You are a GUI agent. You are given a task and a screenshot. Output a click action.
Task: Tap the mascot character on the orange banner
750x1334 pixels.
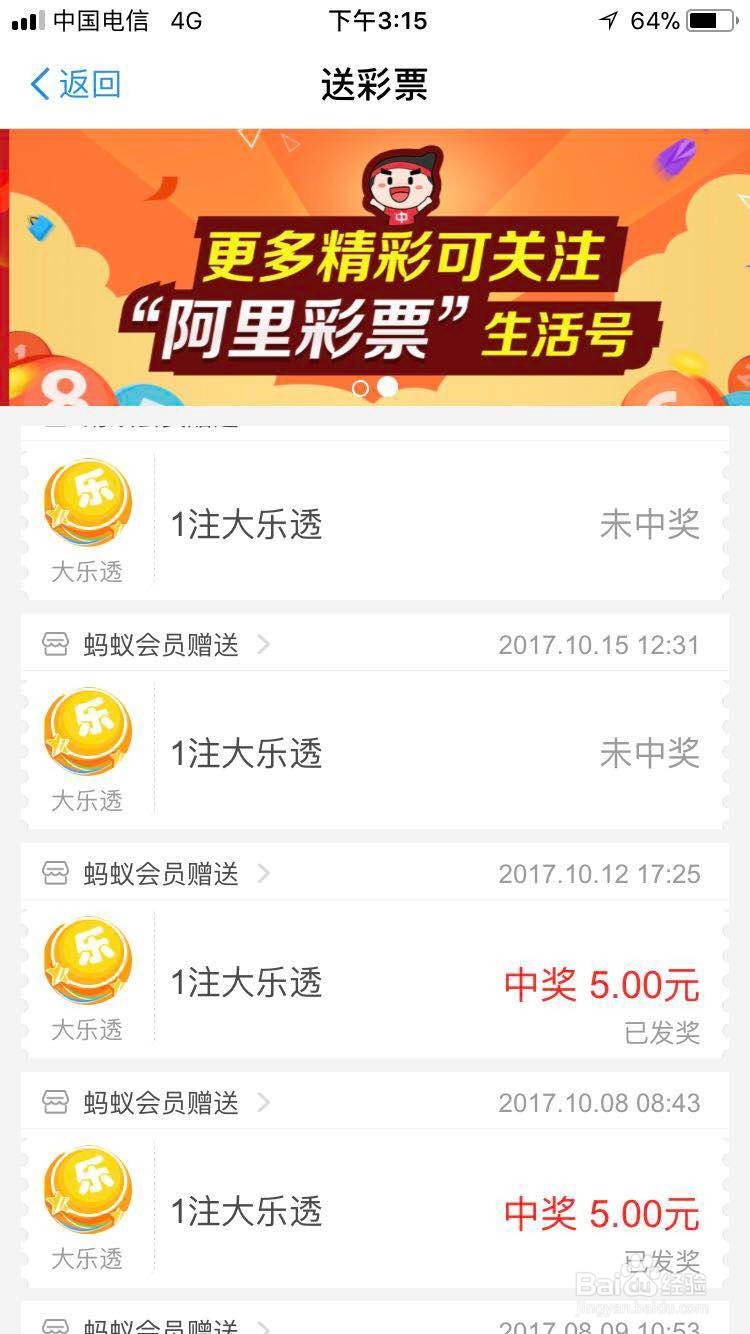click(400, 185)
